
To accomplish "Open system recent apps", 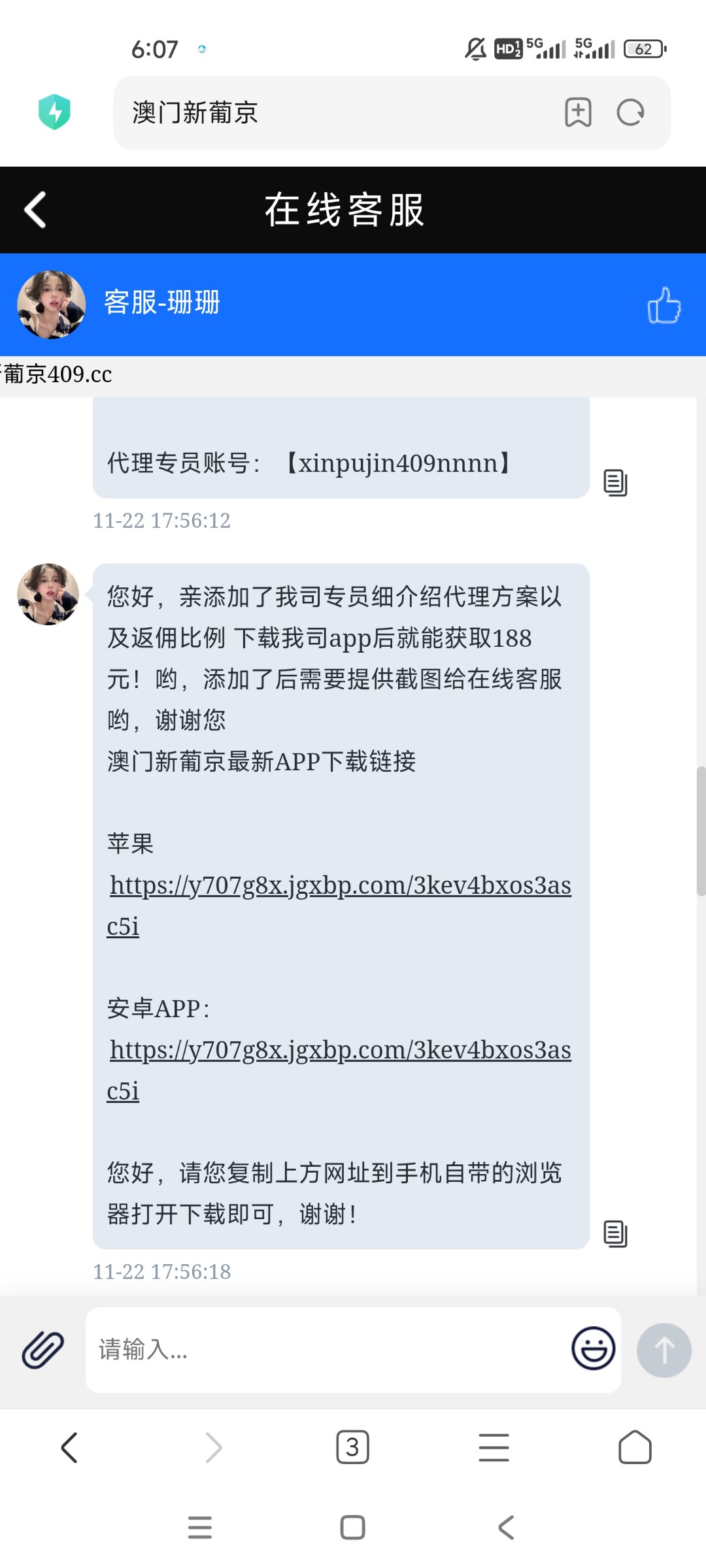I will point(199,1527).
